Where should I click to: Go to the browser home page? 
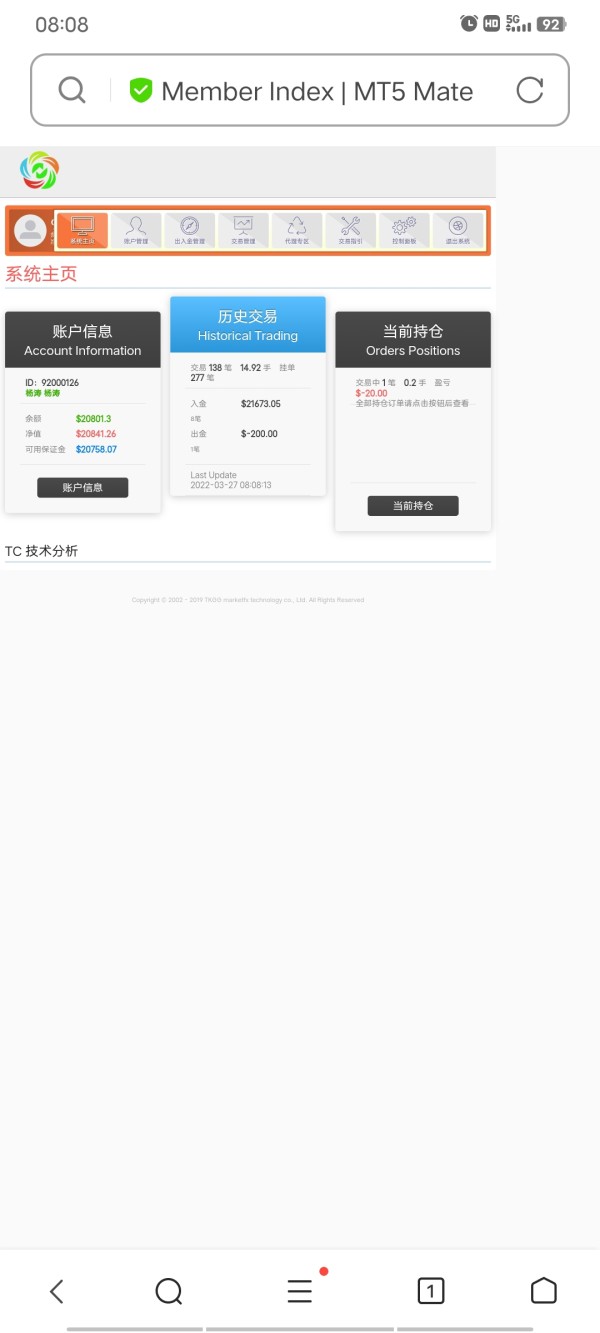[x=543, y=1291]
